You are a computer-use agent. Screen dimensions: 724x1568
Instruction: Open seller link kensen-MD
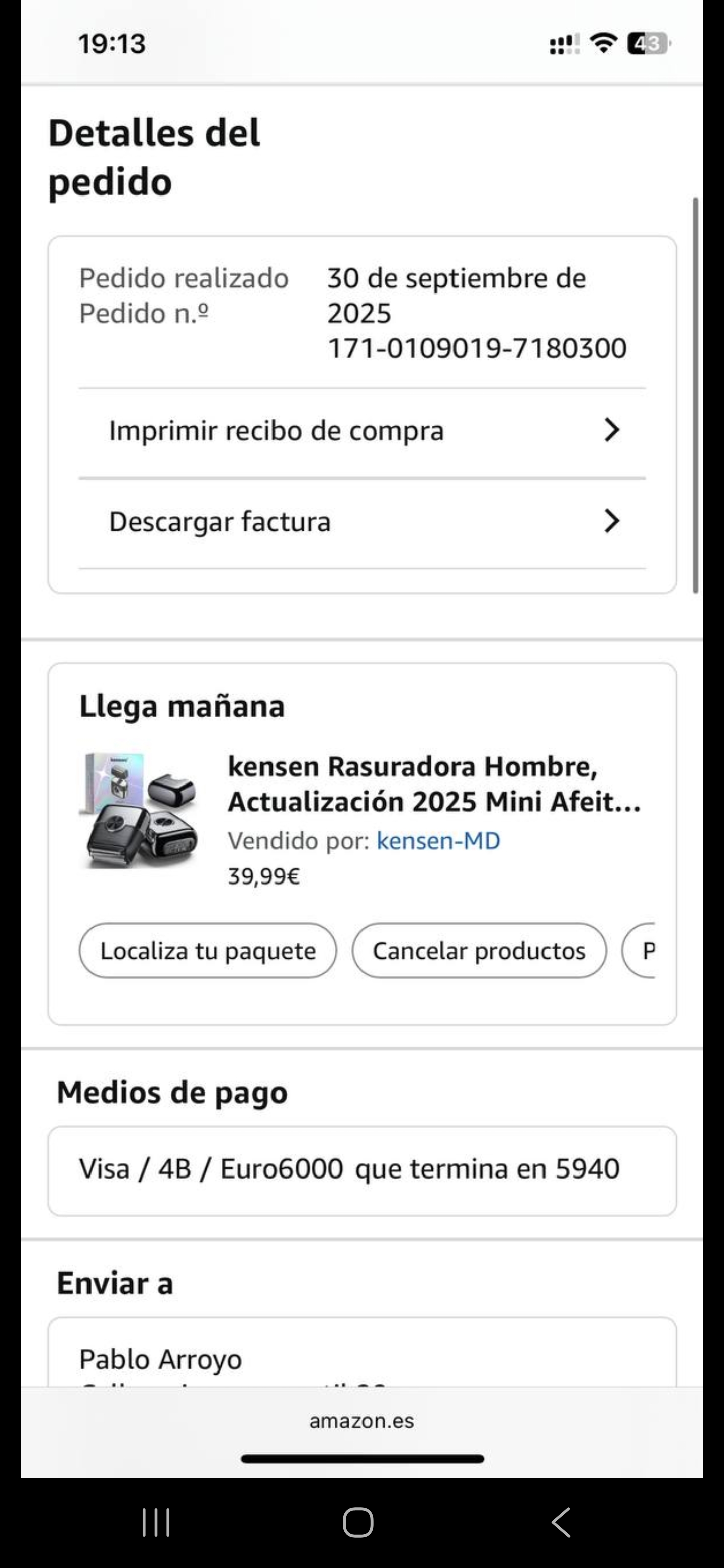438,841
